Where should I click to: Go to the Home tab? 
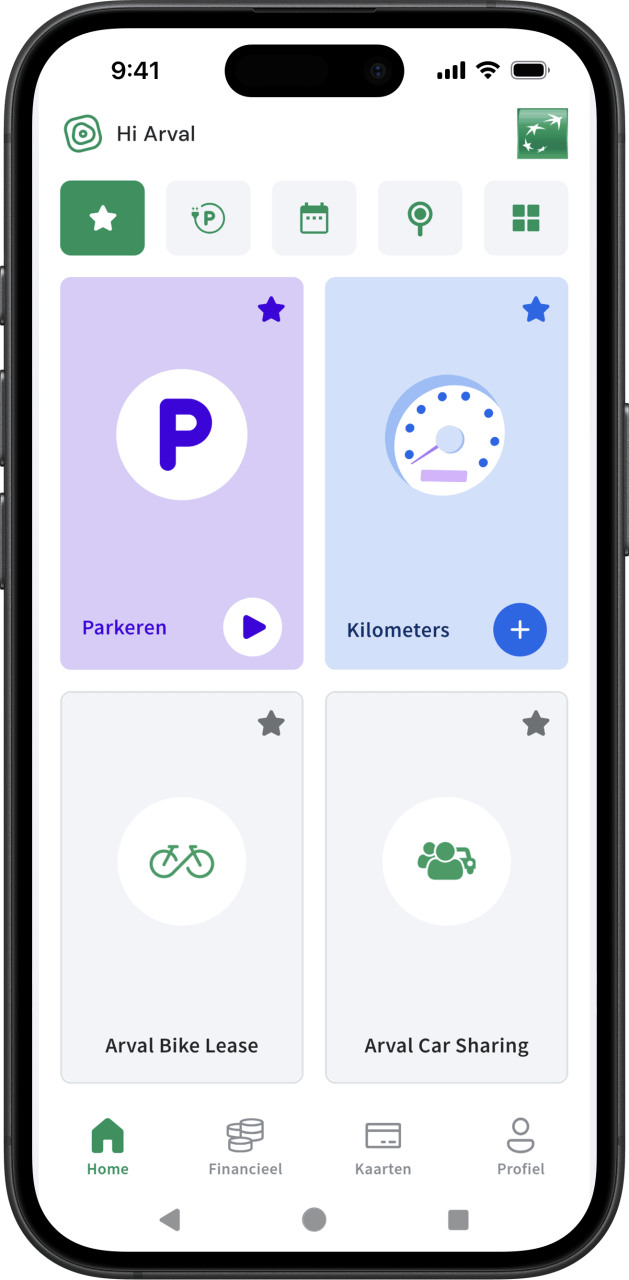tap(107, 1146)
